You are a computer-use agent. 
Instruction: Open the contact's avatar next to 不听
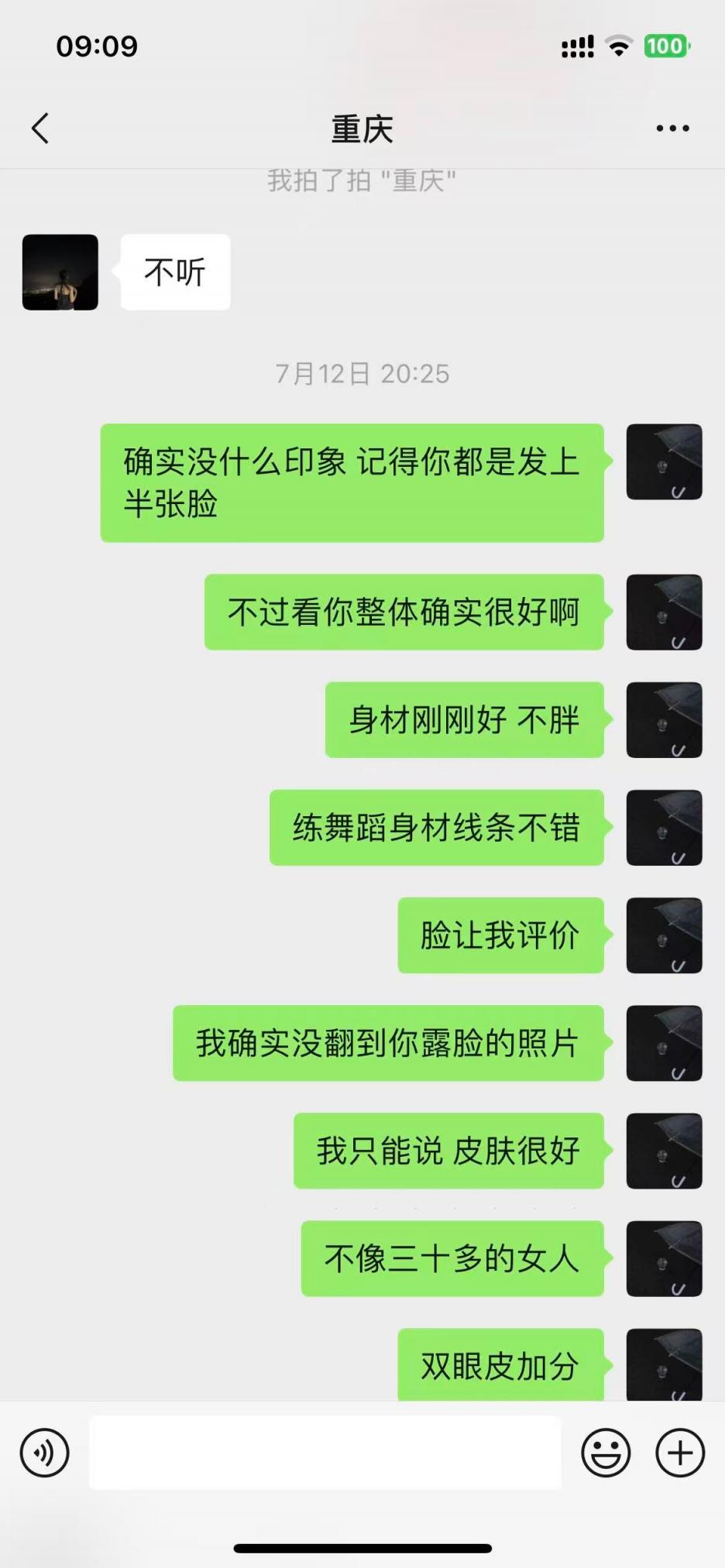click(60, 273)
